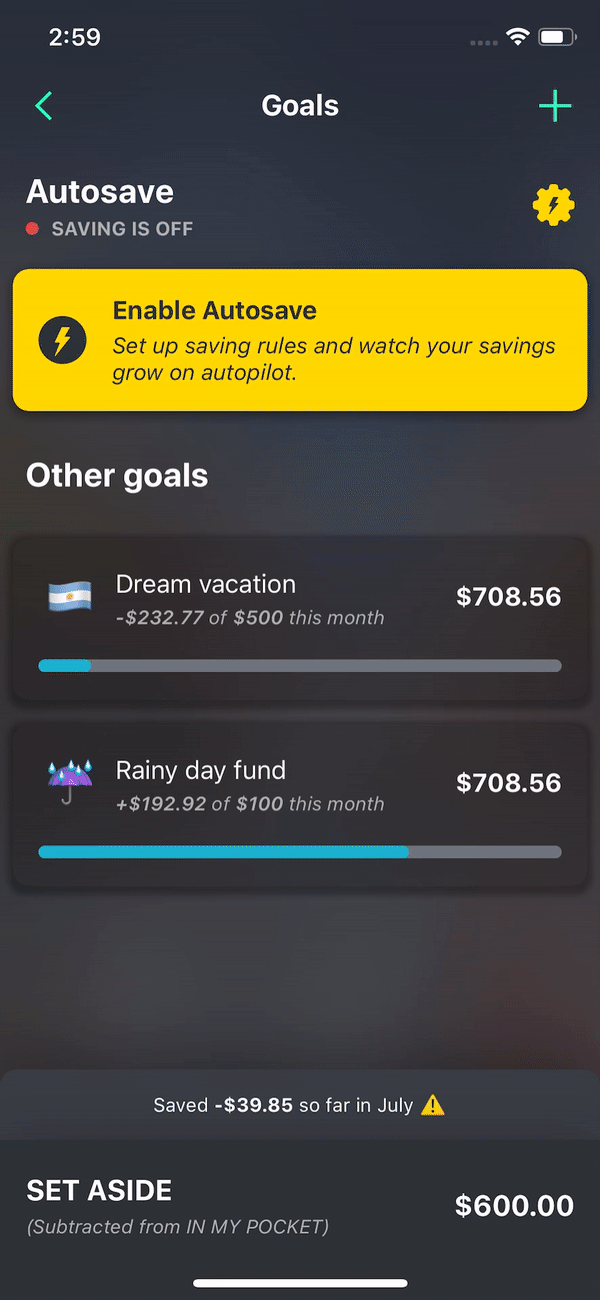Add a new goal with the plus icon

(x=555, y=106)
